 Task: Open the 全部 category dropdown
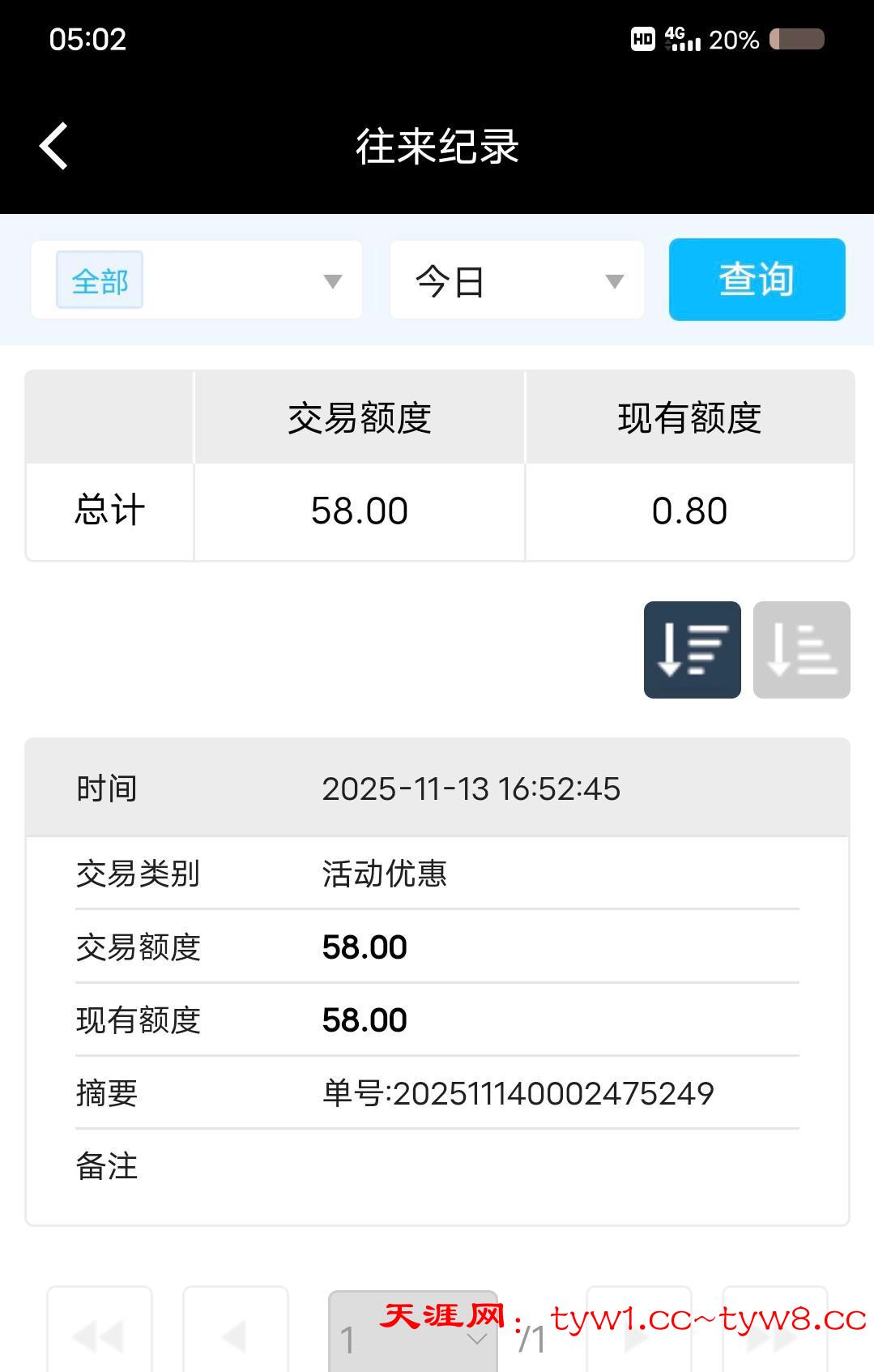click(197, 280)
